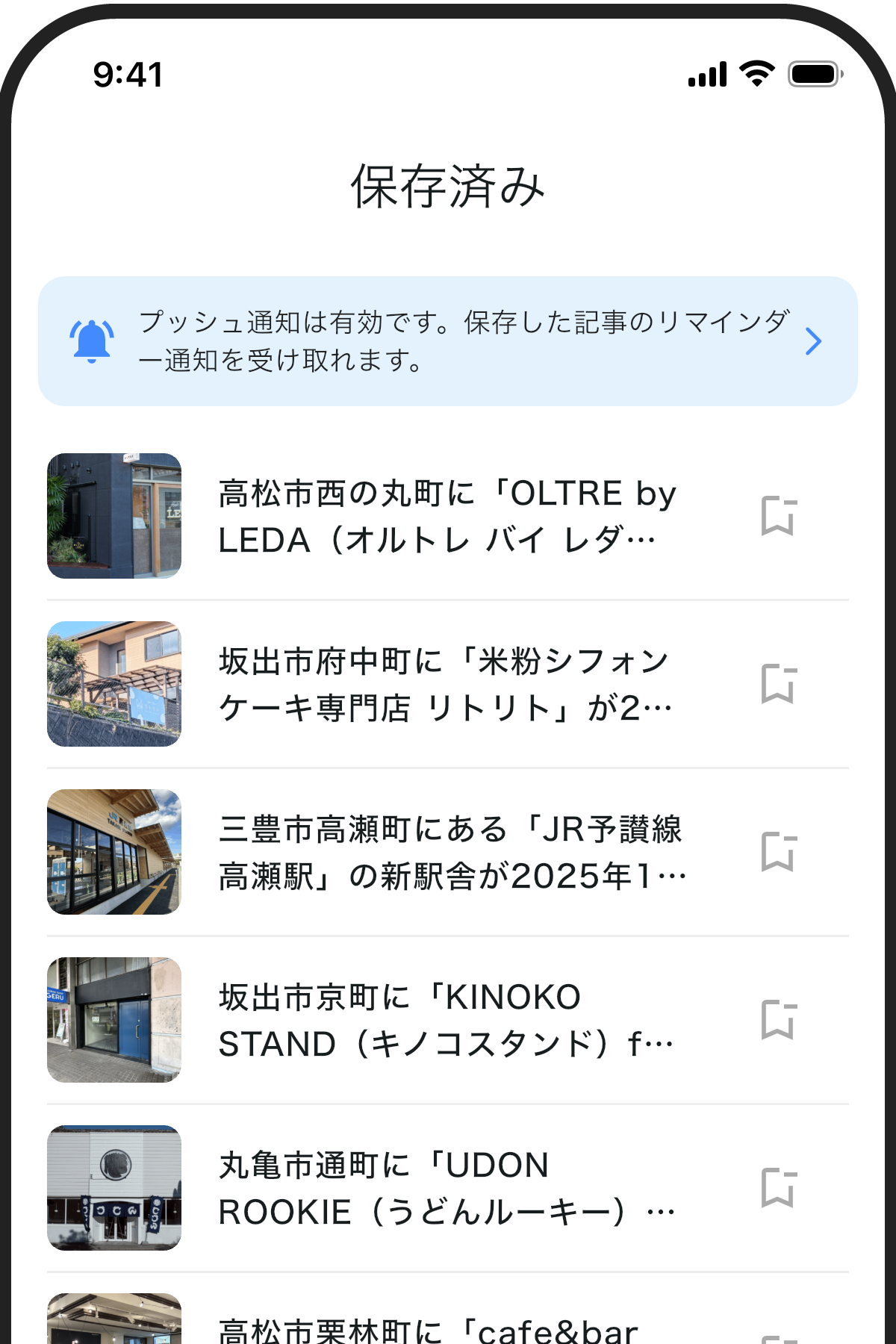
Task: Tap the bookmark icon on the JR高瀬駅 article
Action: [780, 853]
